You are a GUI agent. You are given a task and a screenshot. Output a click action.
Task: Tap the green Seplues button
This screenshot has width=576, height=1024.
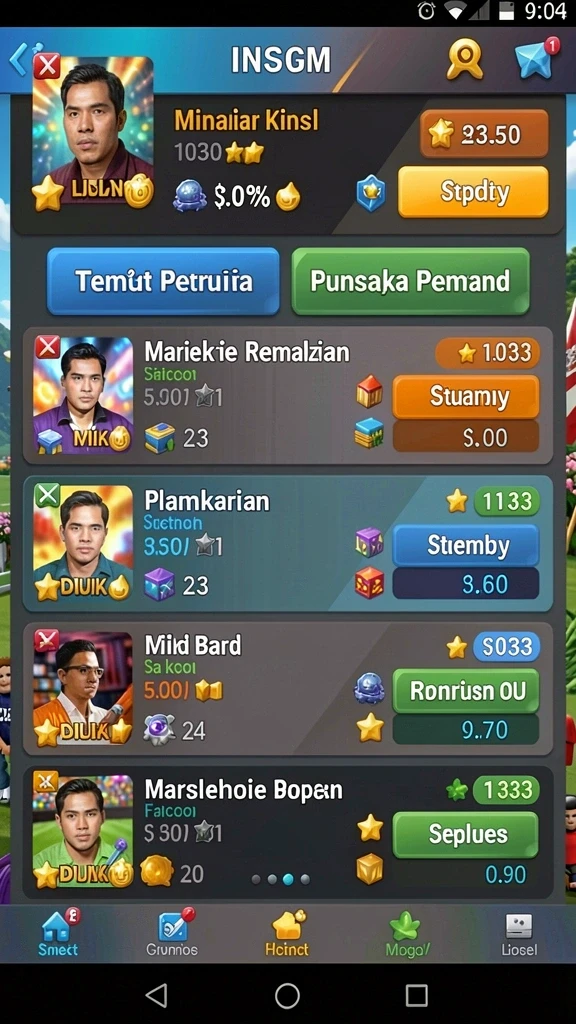pyautogui.click(x=466, y=835)
